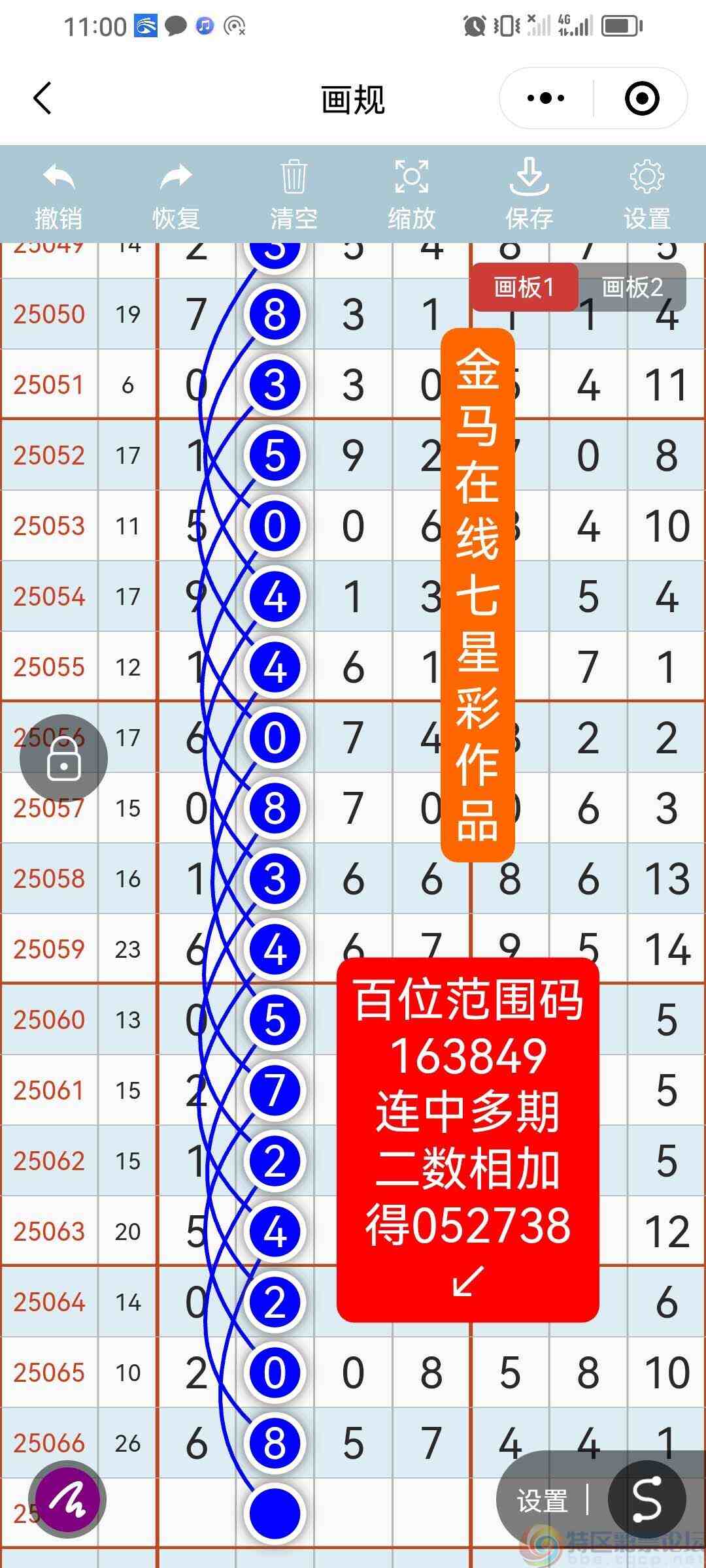706x1568 pixels.
Task: Click the 清空 trash icon to clear drawings
Action: coord(293,176)
